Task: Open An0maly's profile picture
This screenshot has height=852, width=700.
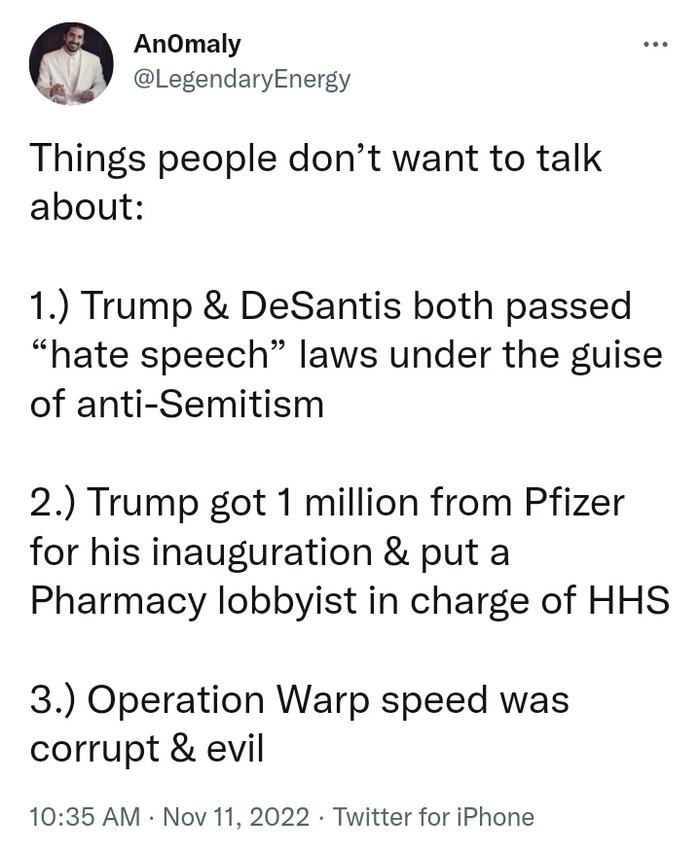Action: coord(71,63)
